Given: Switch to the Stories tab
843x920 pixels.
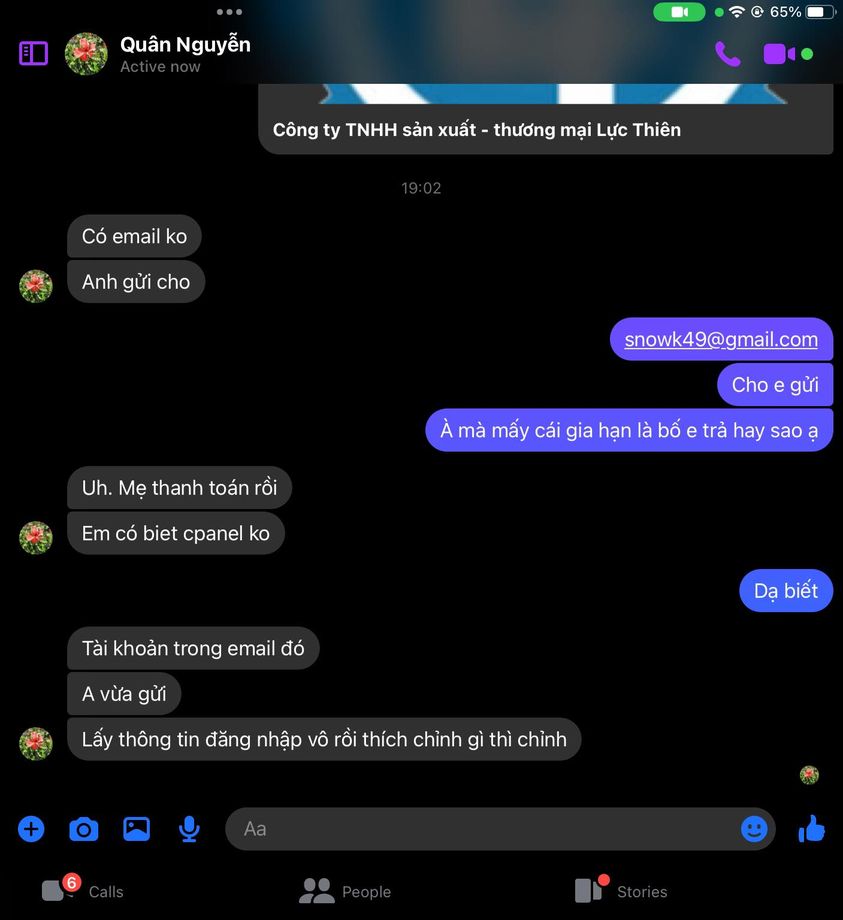Looking at the screenshot, I should point(620,891).
